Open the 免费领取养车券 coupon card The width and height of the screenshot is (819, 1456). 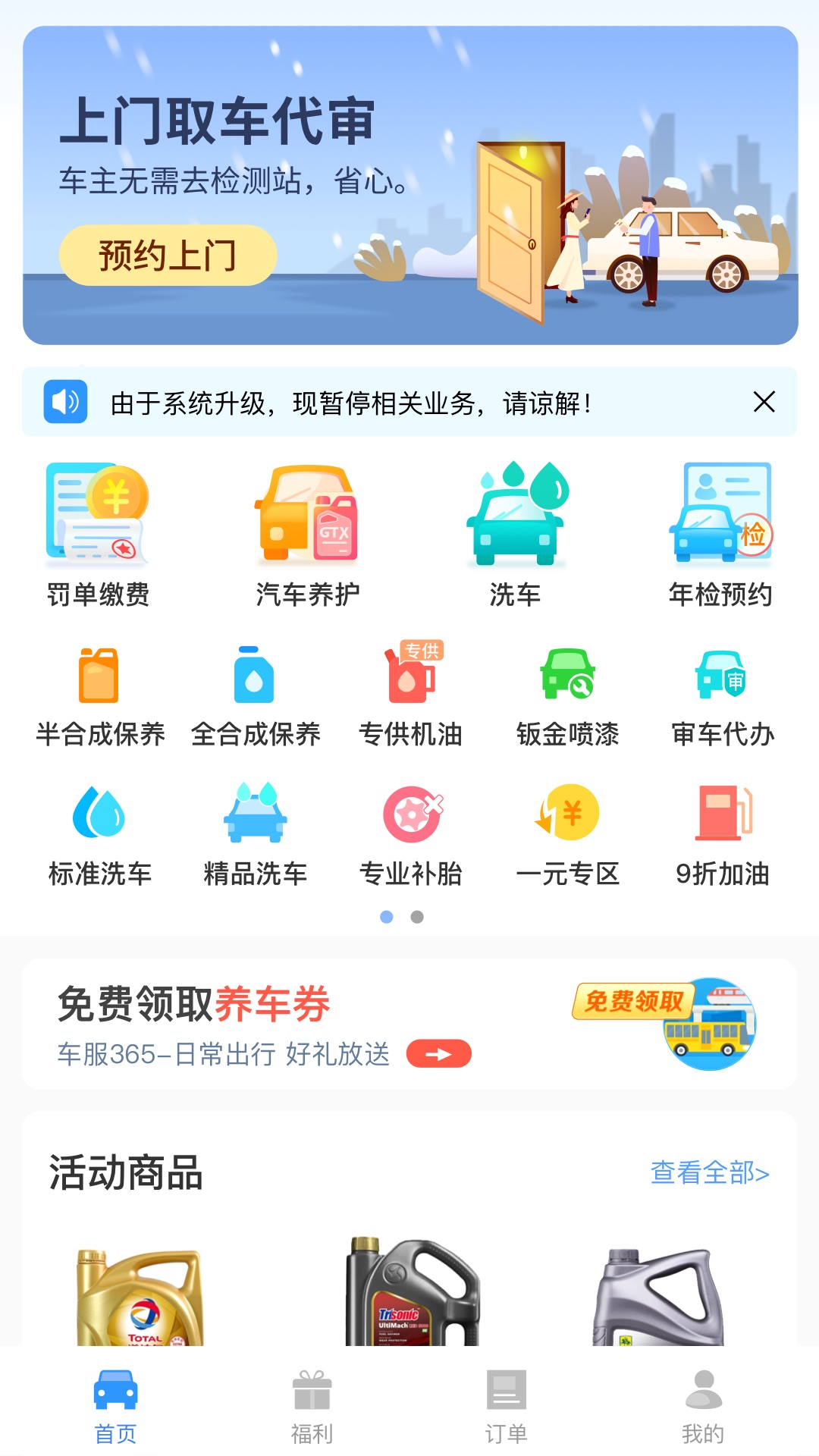pos(409,1025)
